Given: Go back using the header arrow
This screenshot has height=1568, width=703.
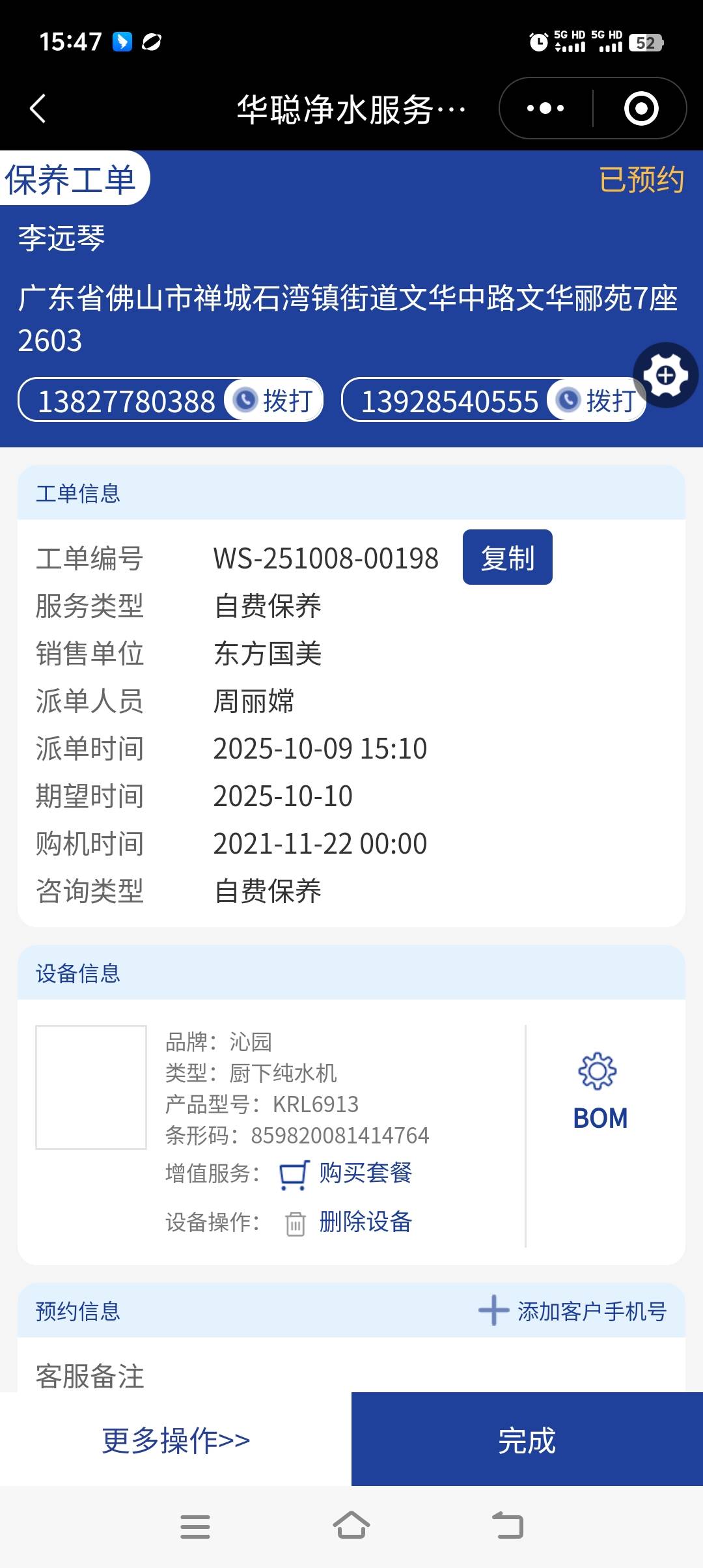Looking at the screenshot, I should [x=38, y=108].
